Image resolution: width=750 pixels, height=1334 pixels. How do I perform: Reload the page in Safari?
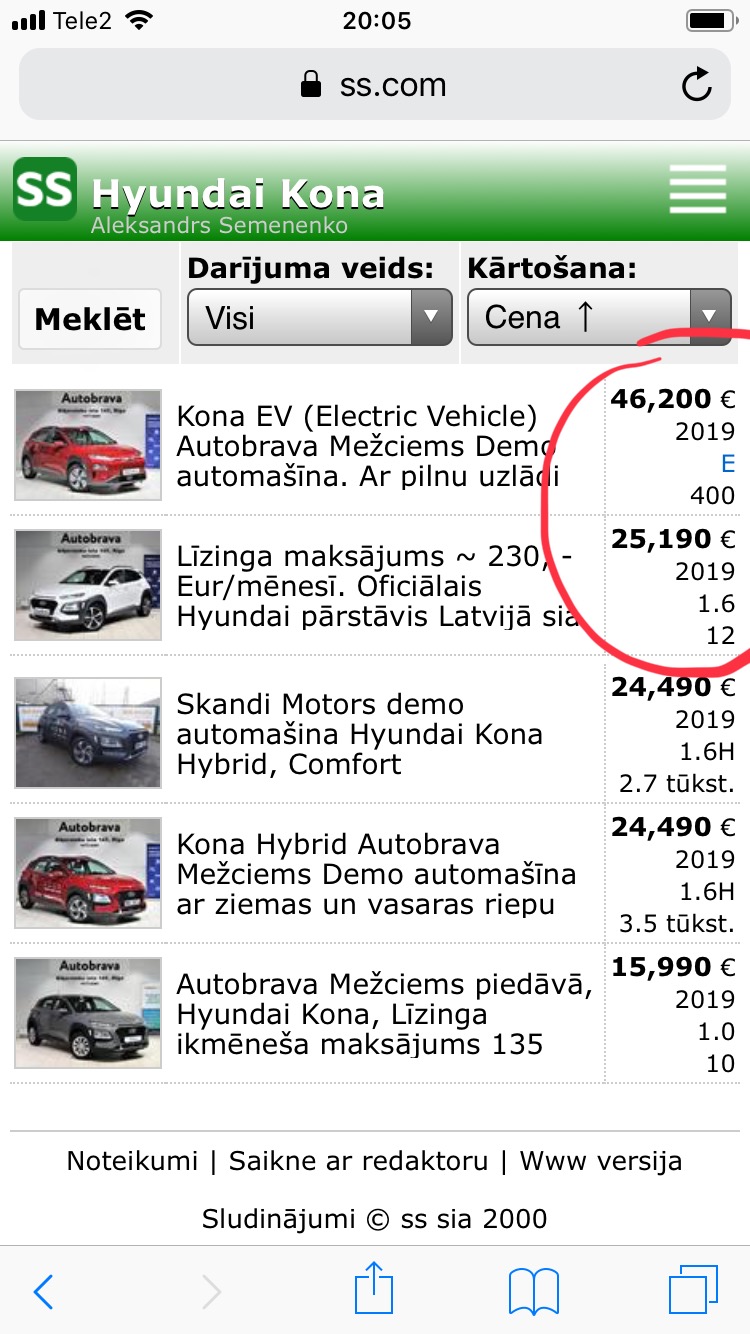pyautogui.click(x=696, y=85)
